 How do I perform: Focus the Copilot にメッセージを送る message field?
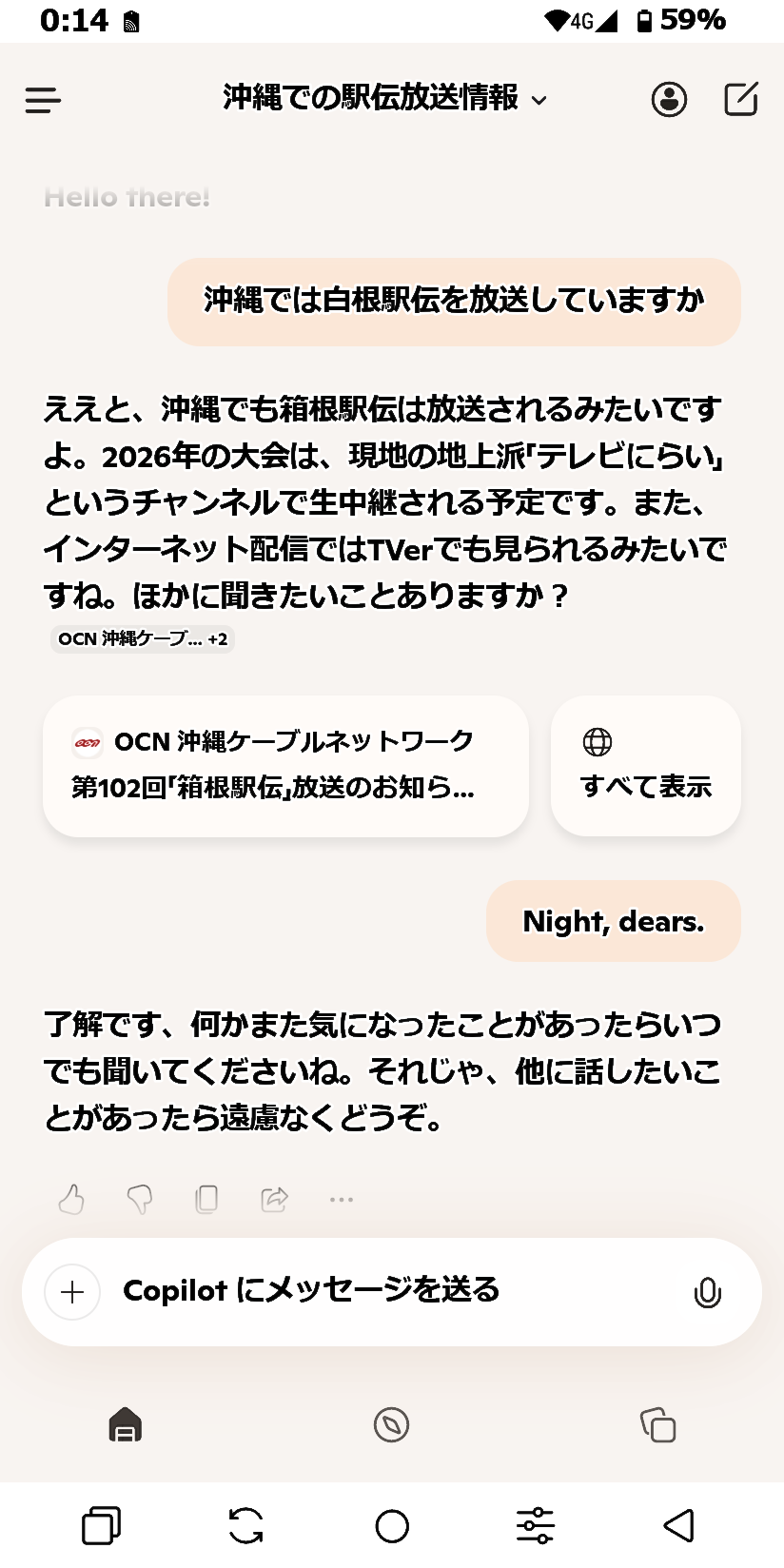coord(381,1291)
